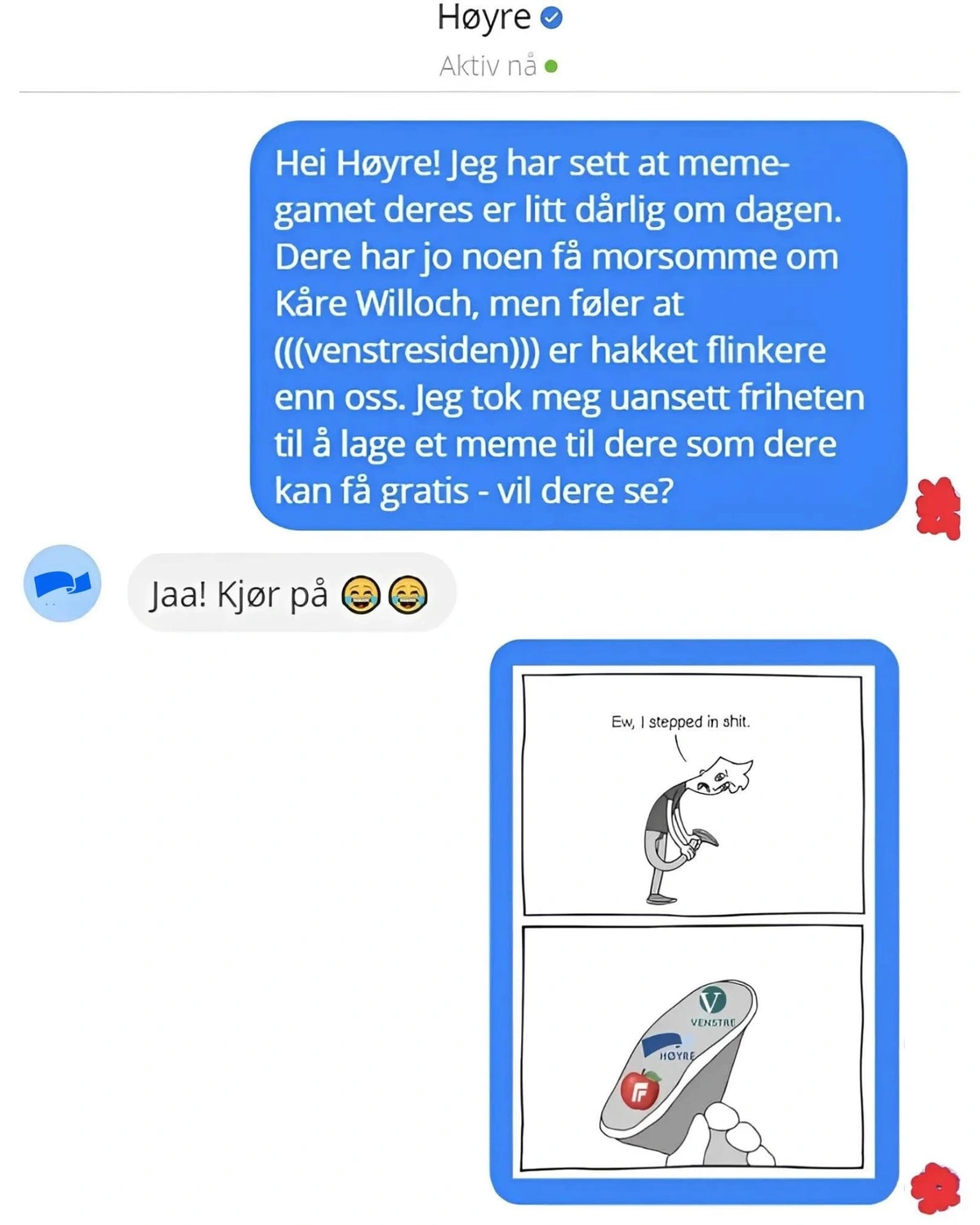Tap Høyre's profile avatar beside their reply
980x1225 pixels.
tap(62, 583)
